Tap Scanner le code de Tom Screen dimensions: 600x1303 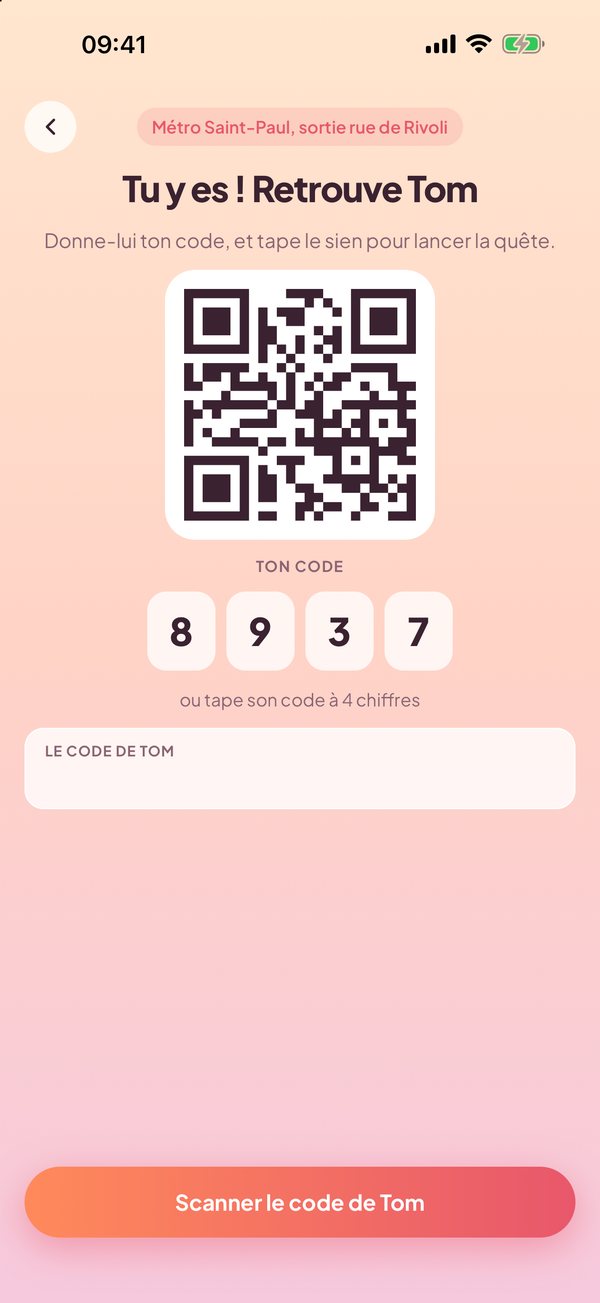tap(300, 1202)
